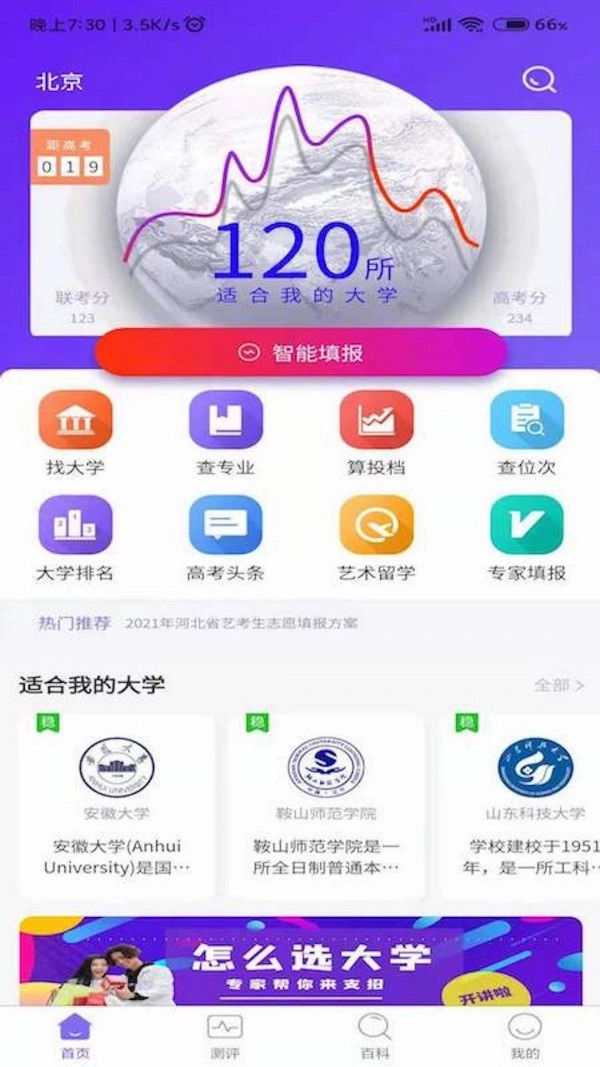Open the 怎么选大学 banner
This screenshot has height=1067, width=600.
(300, 960)
